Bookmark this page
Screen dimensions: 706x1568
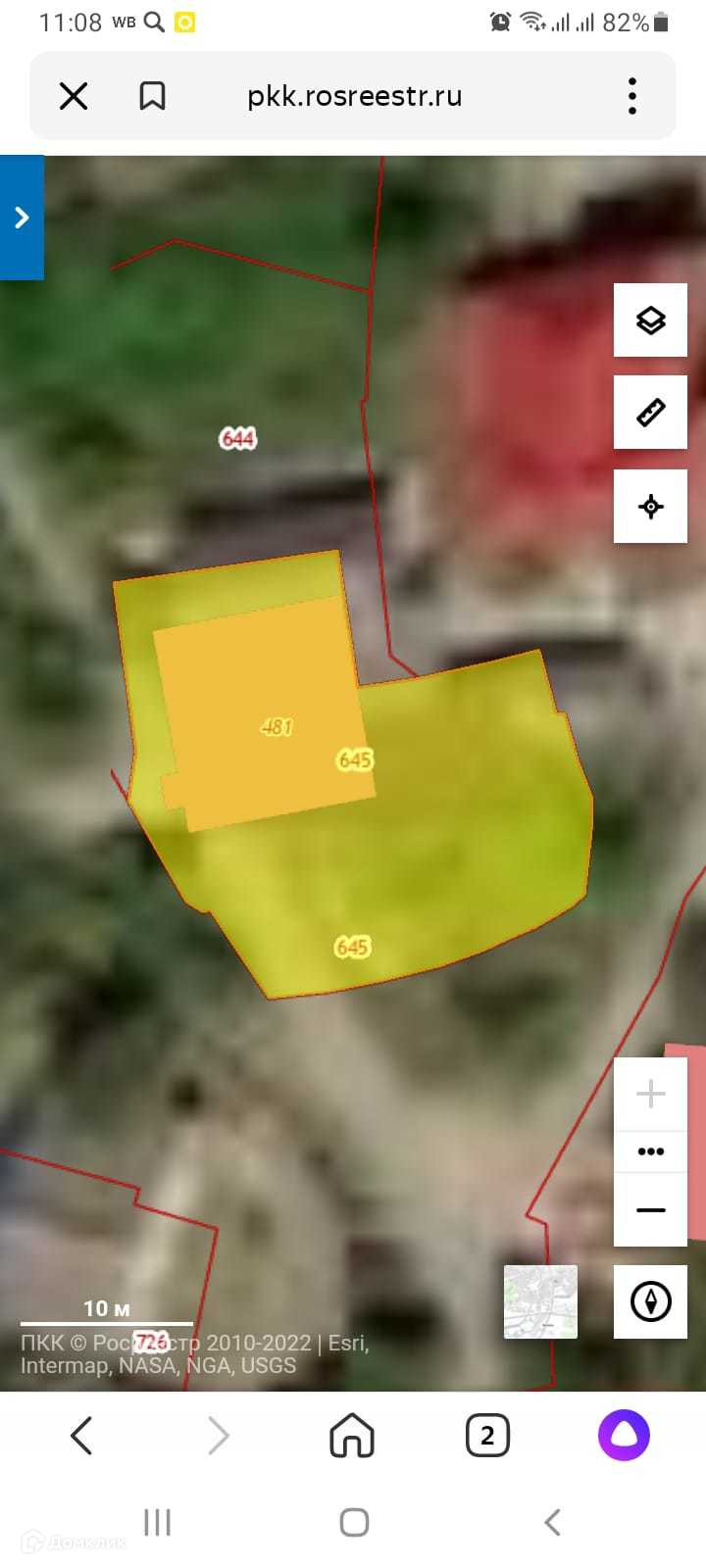152,96
